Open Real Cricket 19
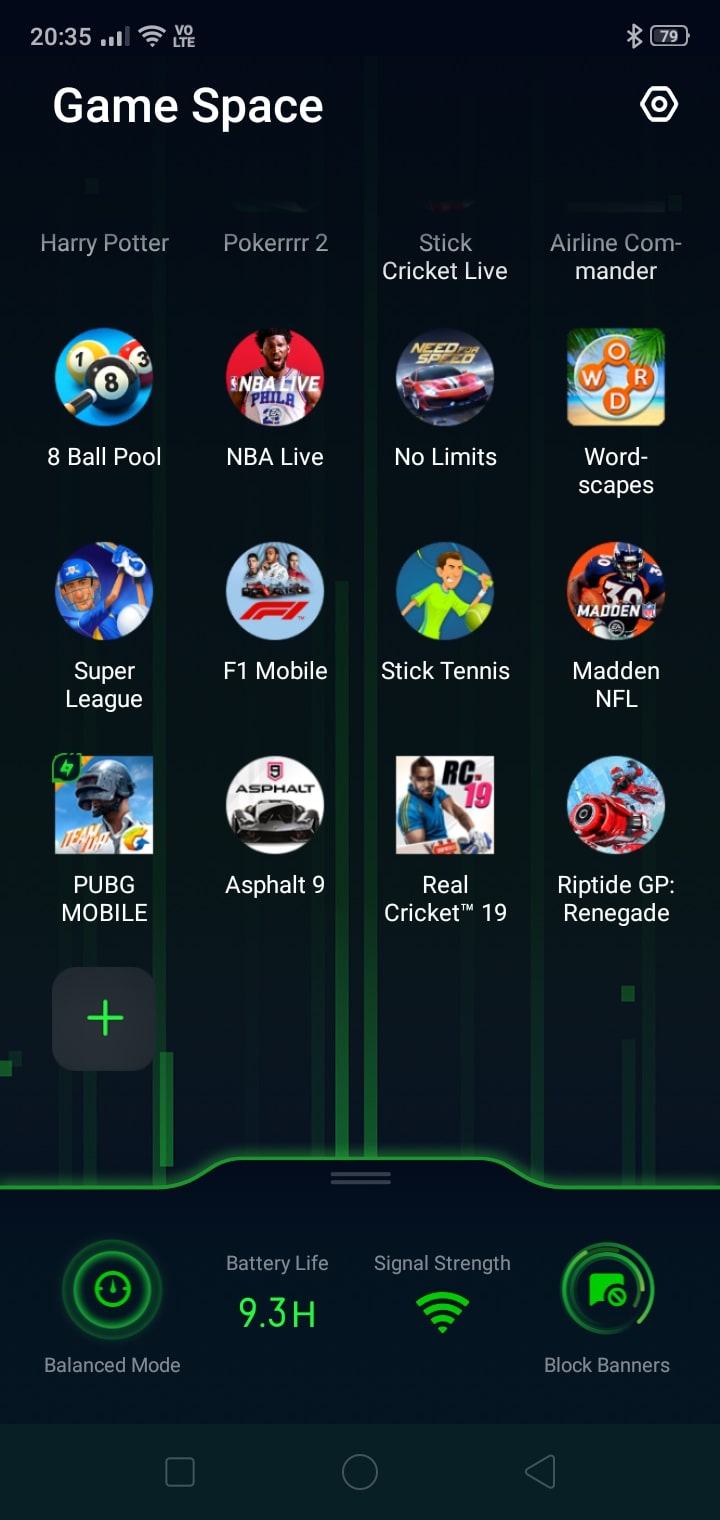The width and height of the screenshot is (720, 1520). pos(445,806)
